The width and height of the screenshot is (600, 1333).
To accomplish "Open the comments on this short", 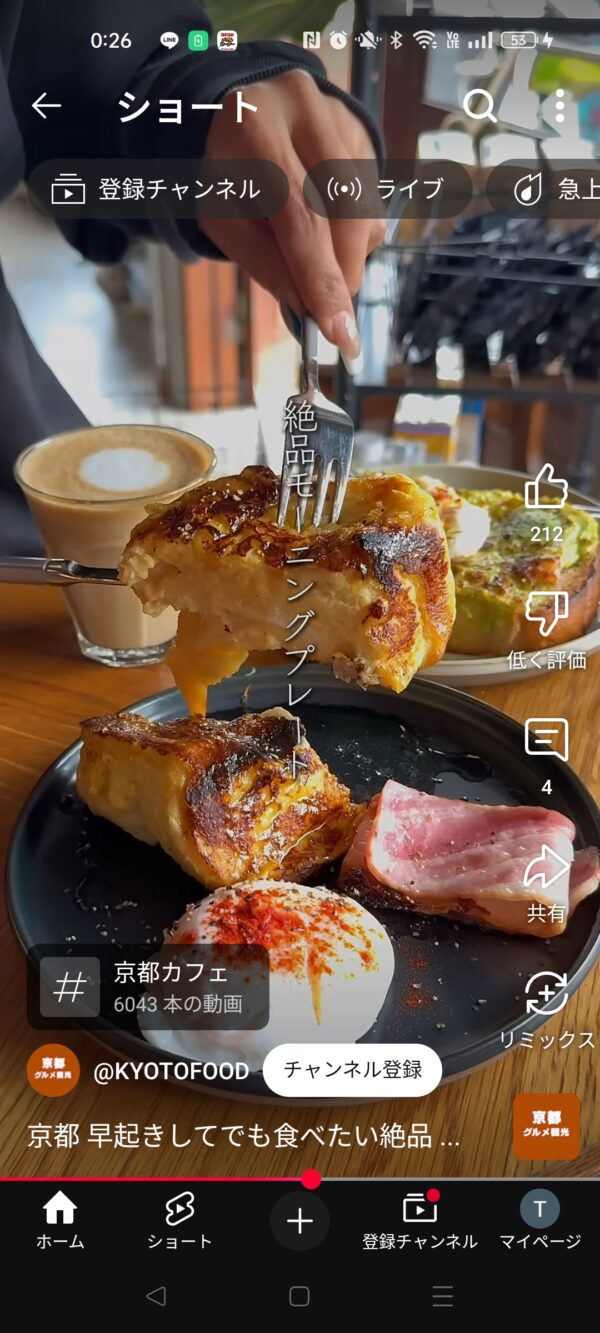I will coord(546,741).
